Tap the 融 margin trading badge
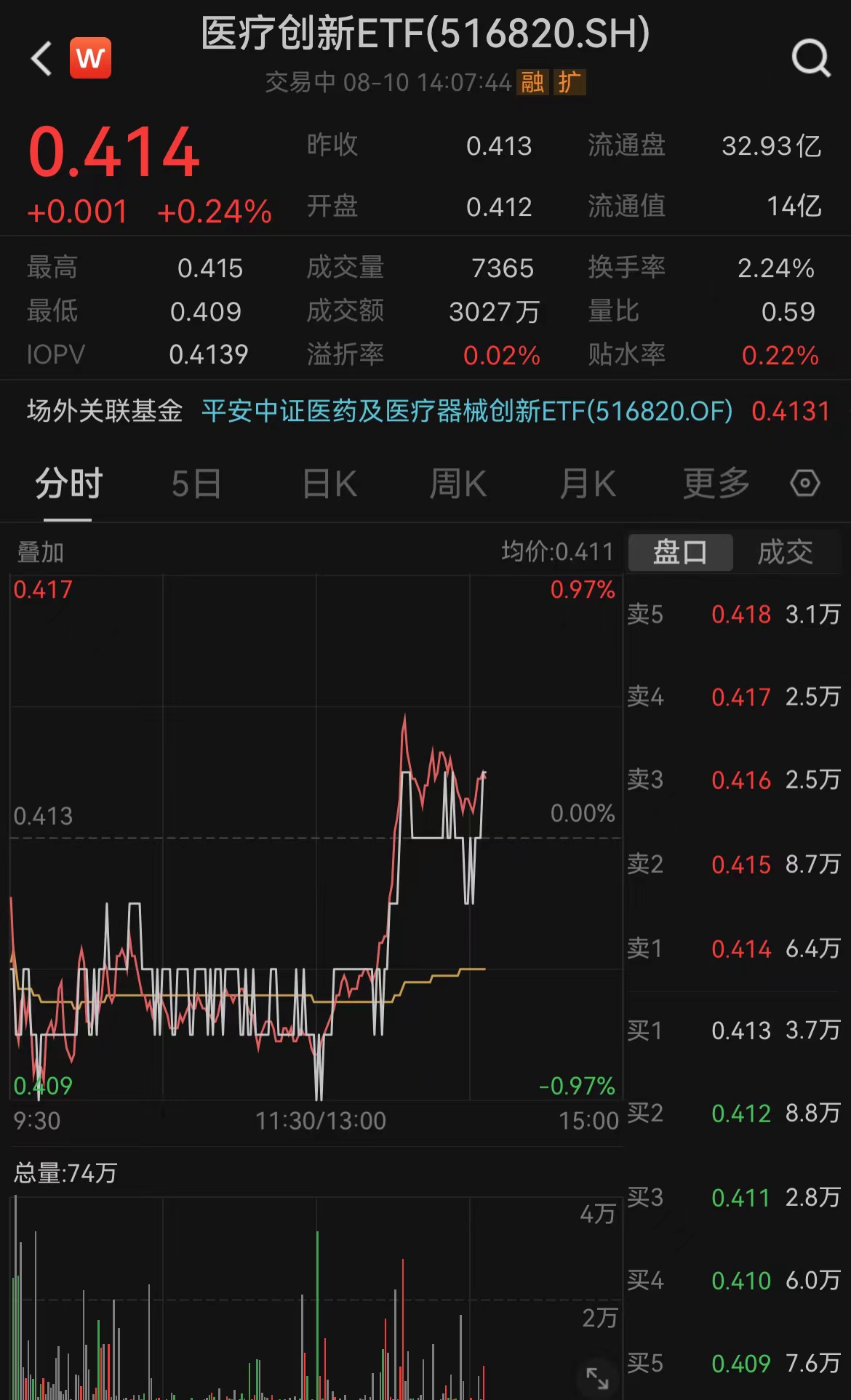851x1400 pixels. point(533,83)
